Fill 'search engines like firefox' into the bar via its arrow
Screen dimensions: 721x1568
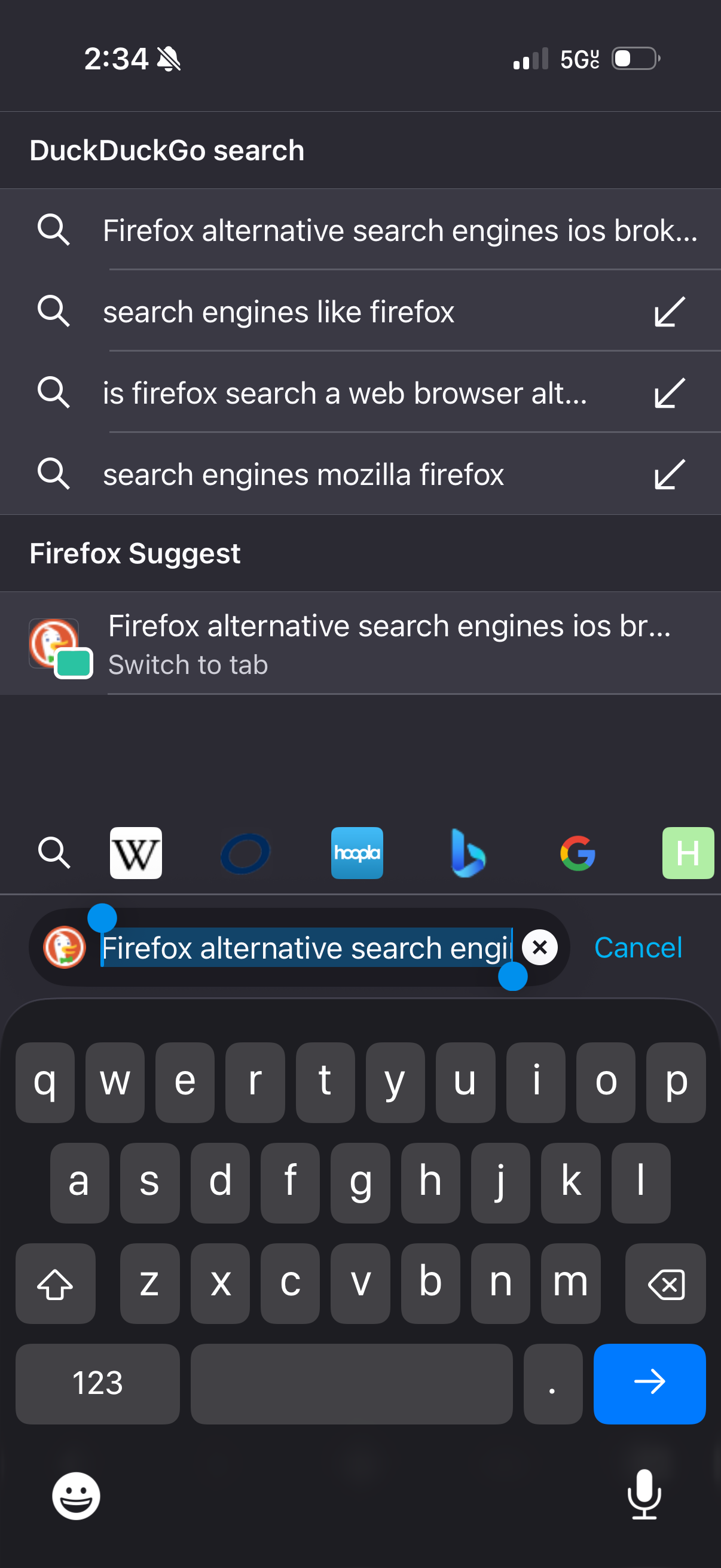point(669,312)
